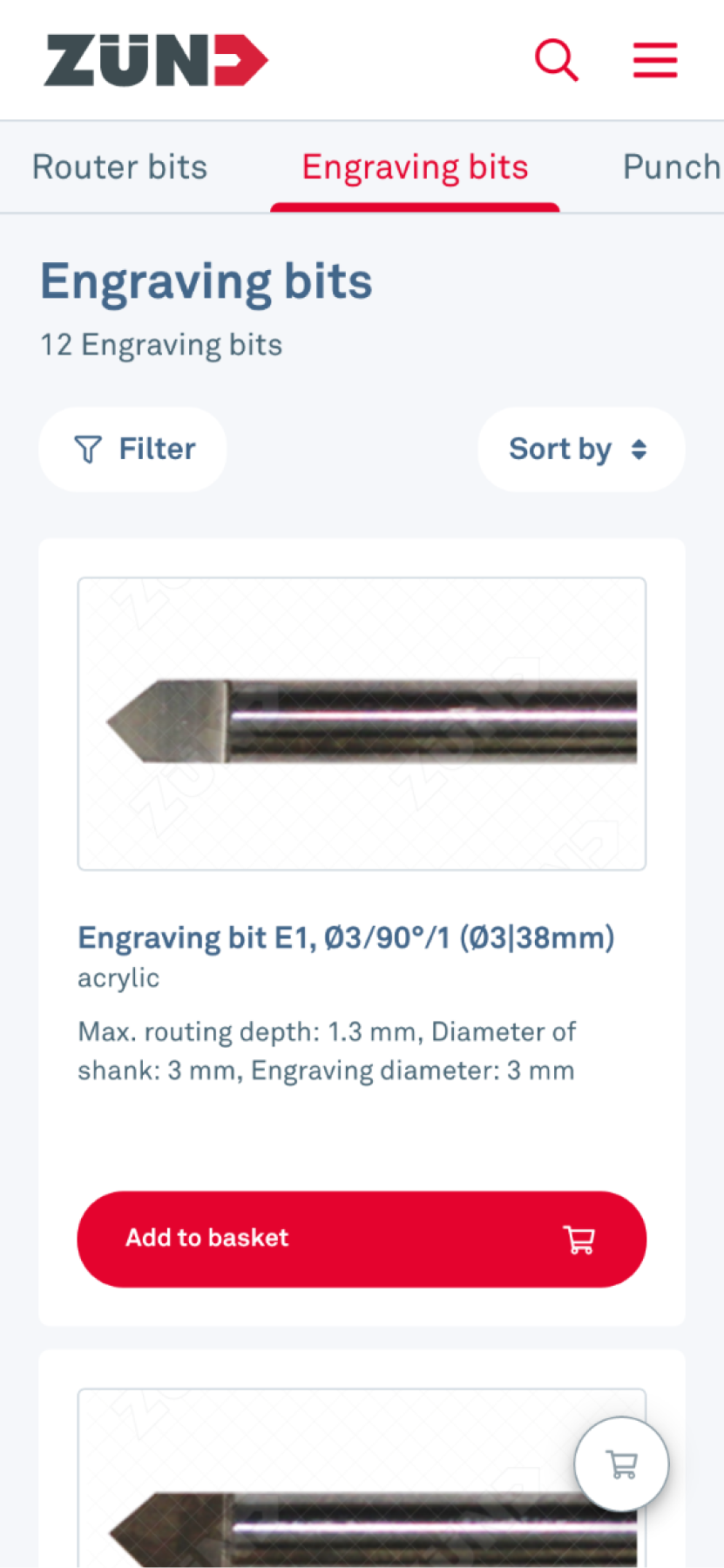Go to the Zünd home logo
This screenshot has width=724, height=1568.
point(156,60)
